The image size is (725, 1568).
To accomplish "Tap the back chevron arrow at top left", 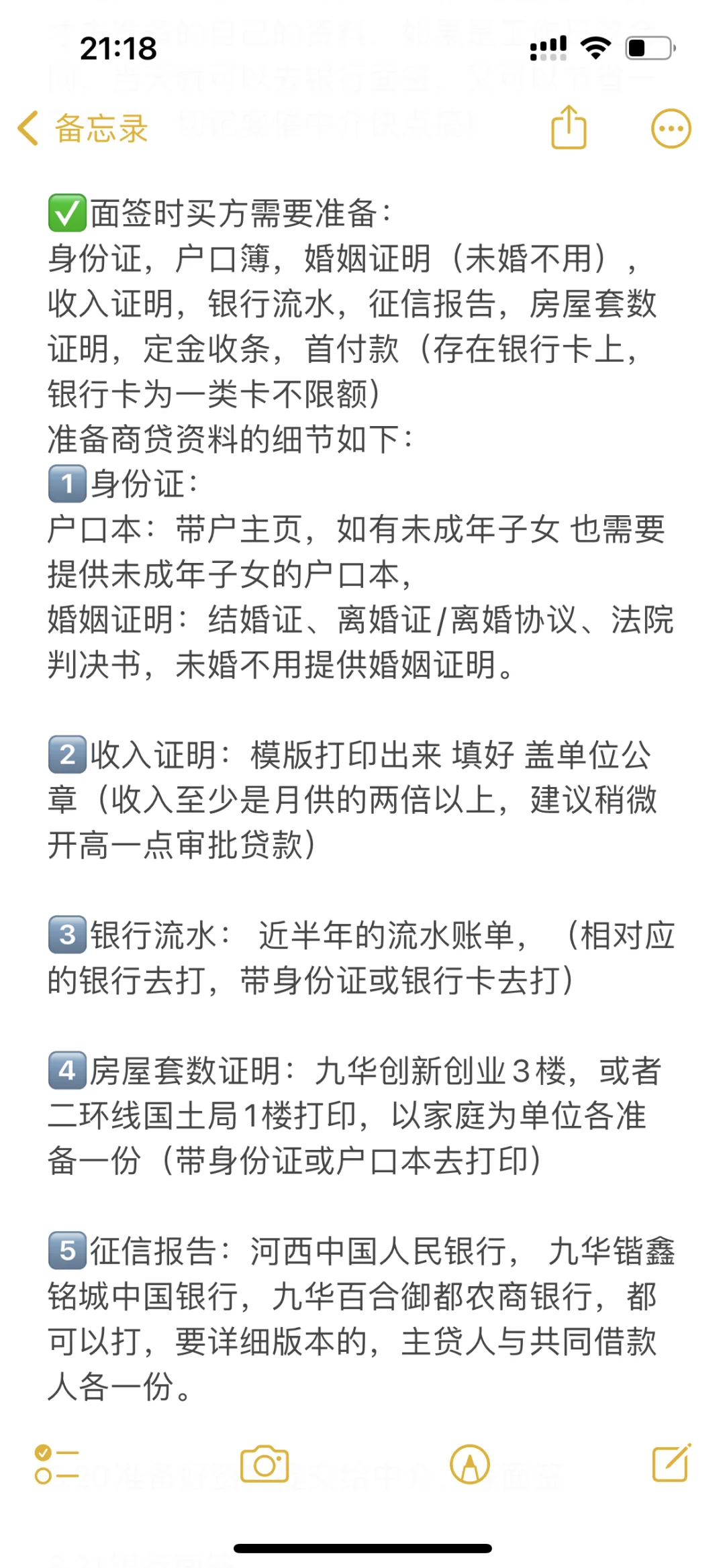I will [28, 128].
